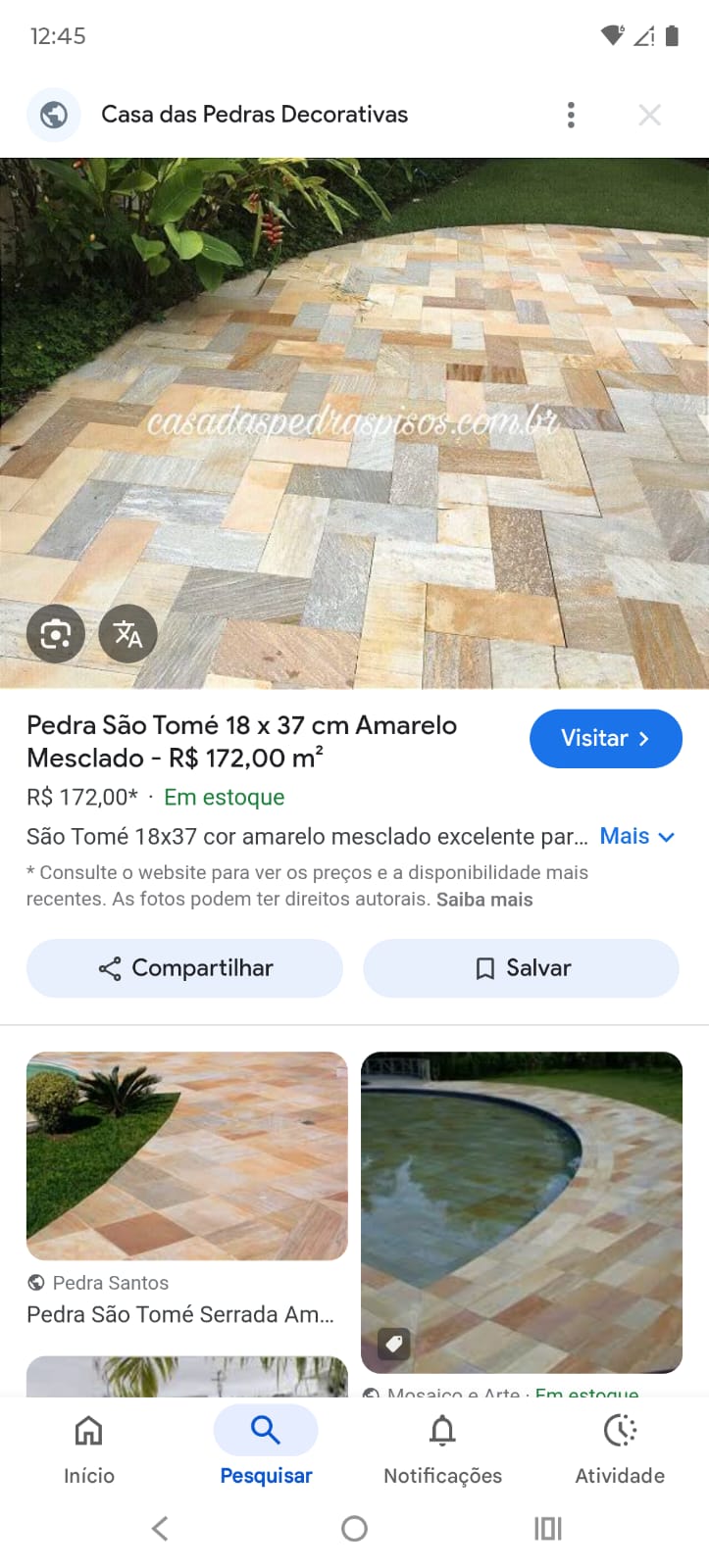This screenshot has height=1568, width=709.
Task: Open the system recent apps view
Action: (x=547, y=1528)
